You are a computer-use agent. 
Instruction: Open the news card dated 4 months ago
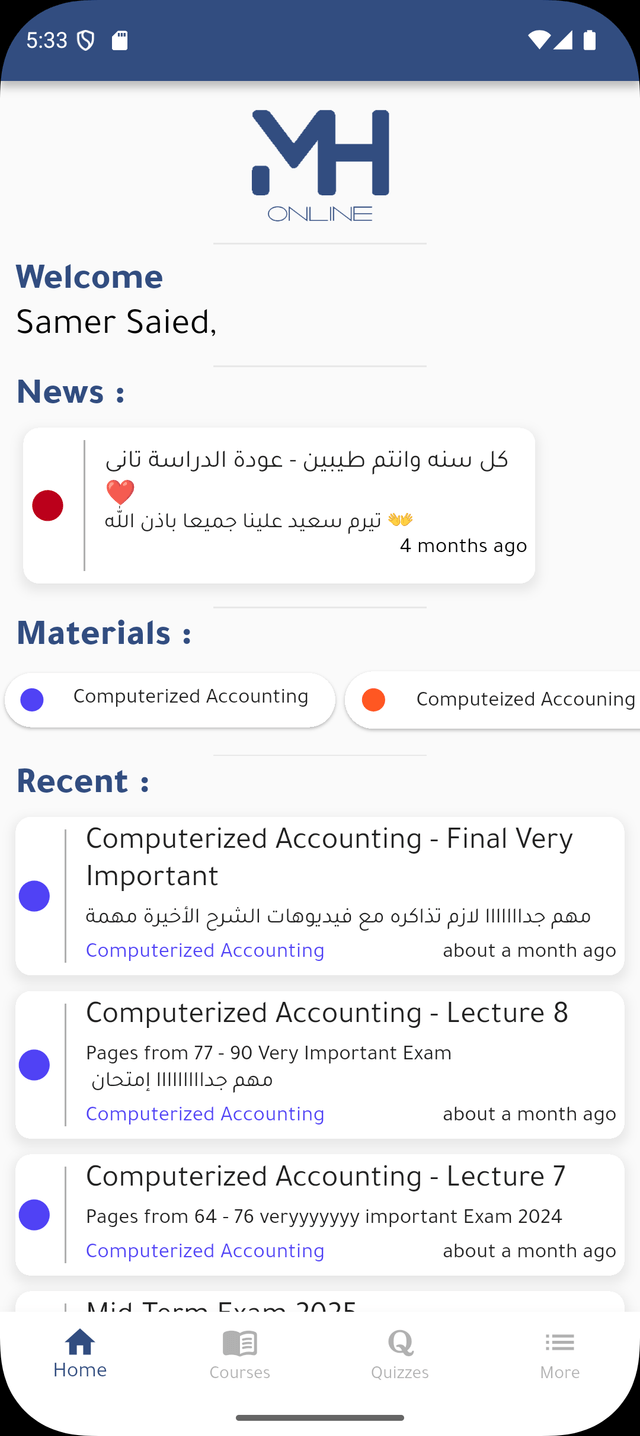coord(279,505)
